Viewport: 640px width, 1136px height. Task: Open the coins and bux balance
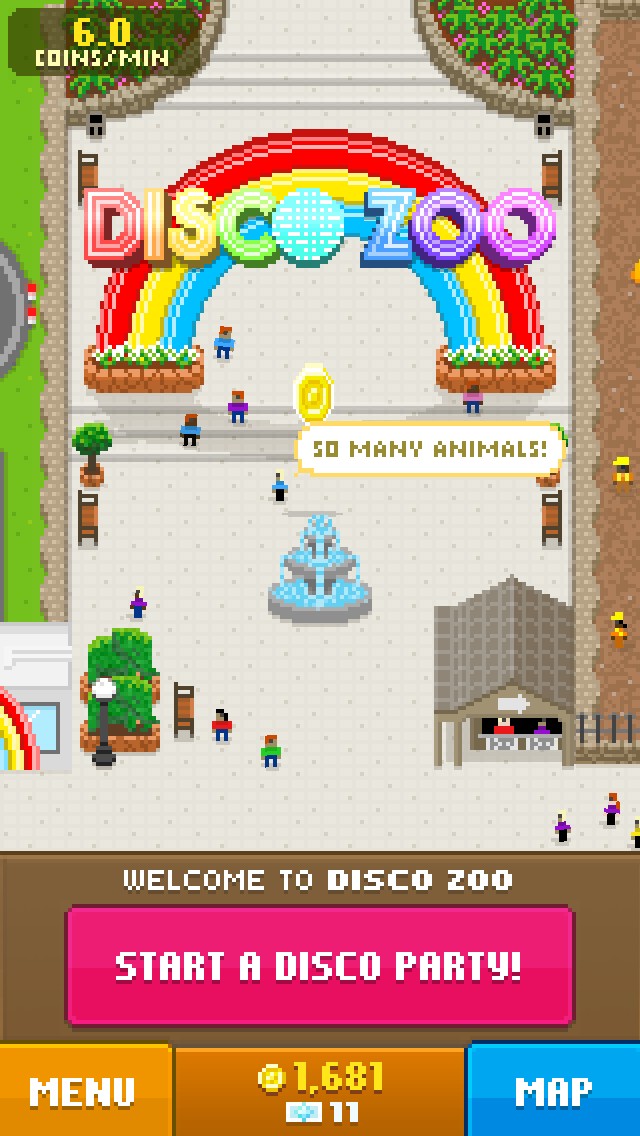pyautogui.click(x=320, y=1090)
